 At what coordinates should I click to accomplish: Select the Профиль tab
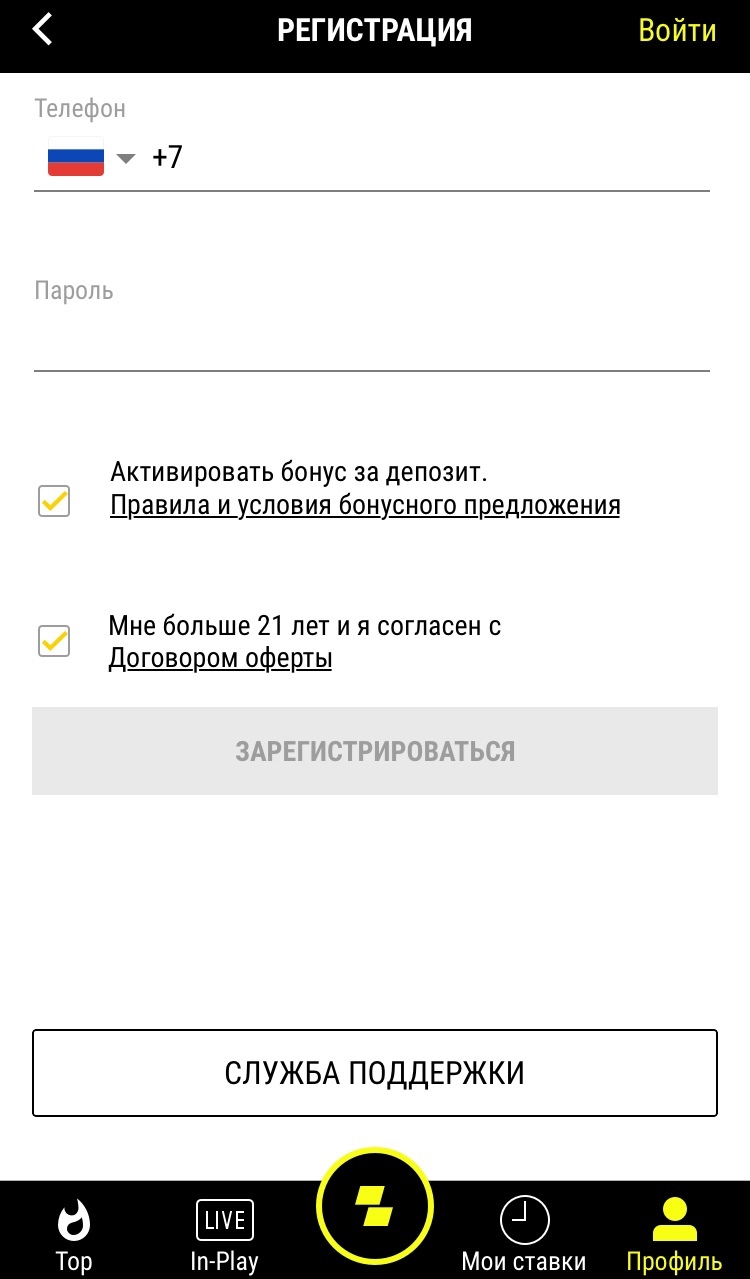[x=674, y=1236]
